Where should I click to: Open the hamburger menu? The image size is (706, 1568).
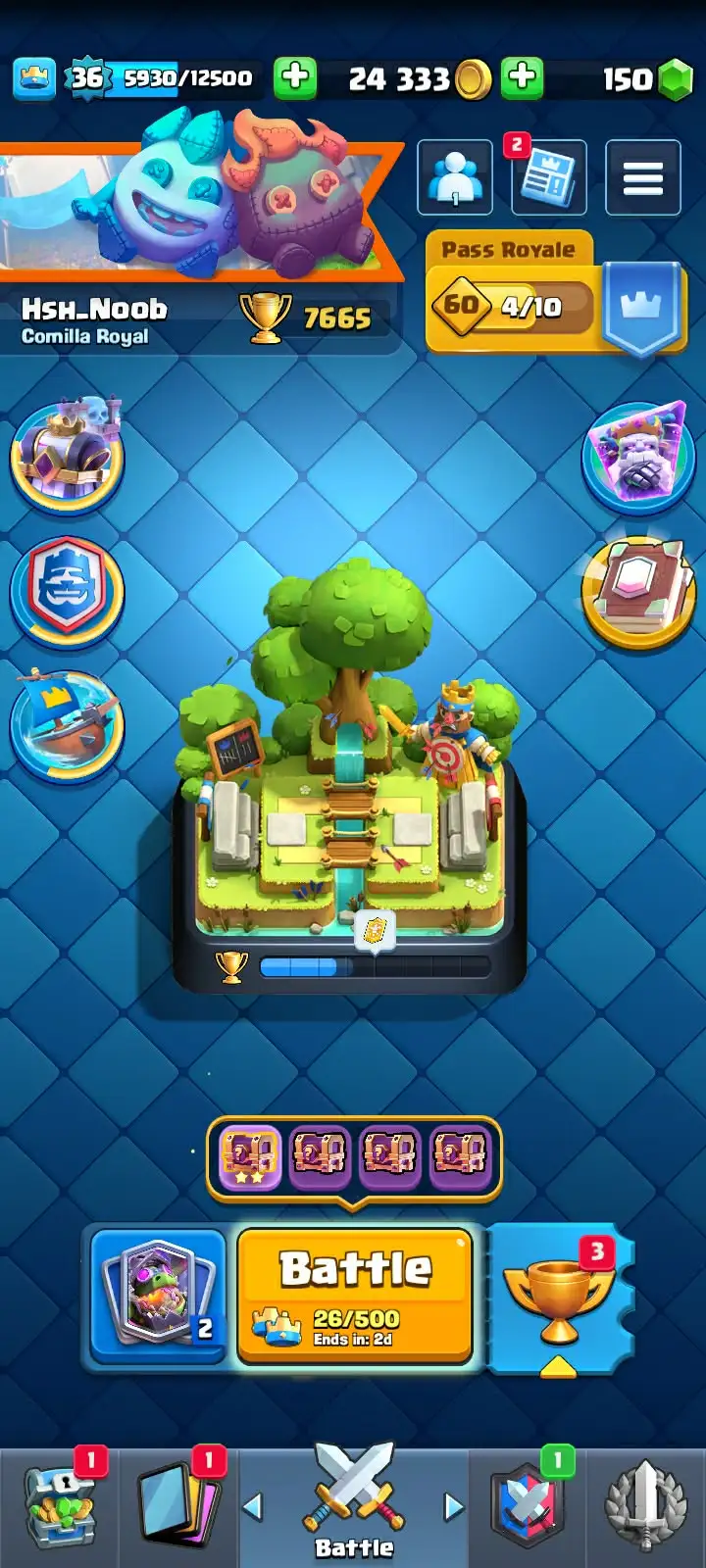pos(643,177)
